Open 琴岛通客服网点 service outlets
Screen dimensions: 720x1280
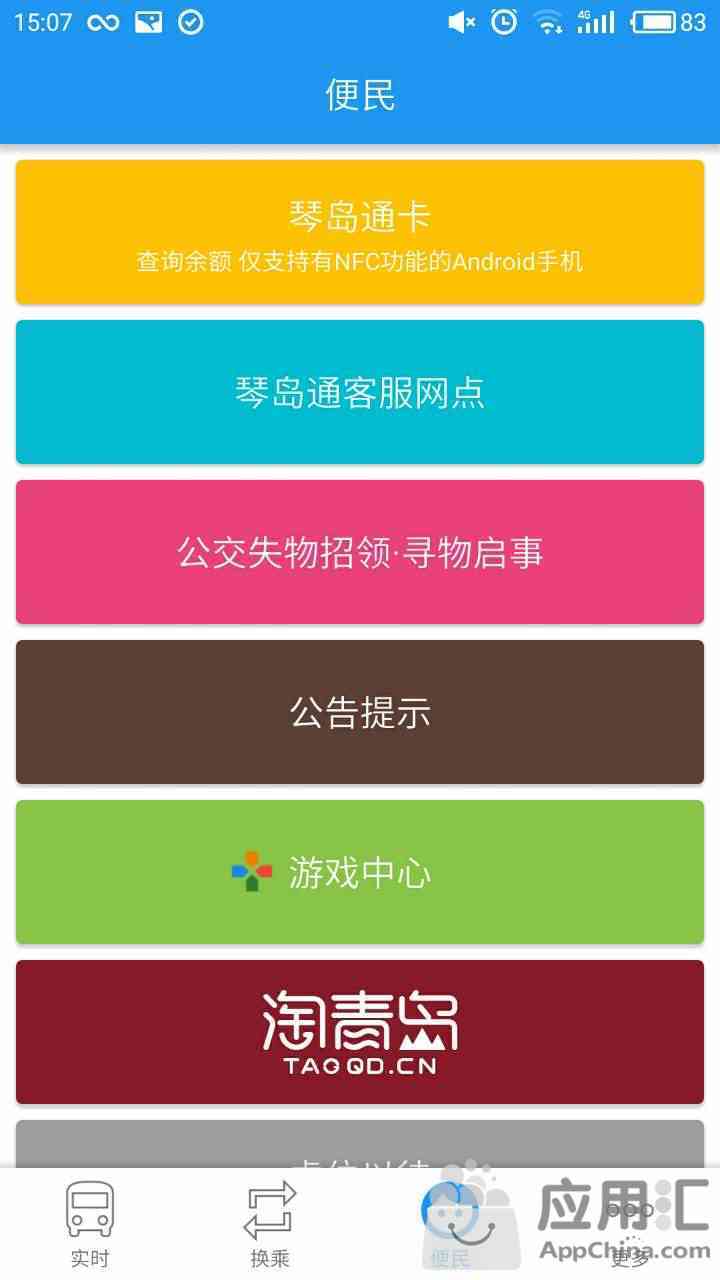(360, 392)
